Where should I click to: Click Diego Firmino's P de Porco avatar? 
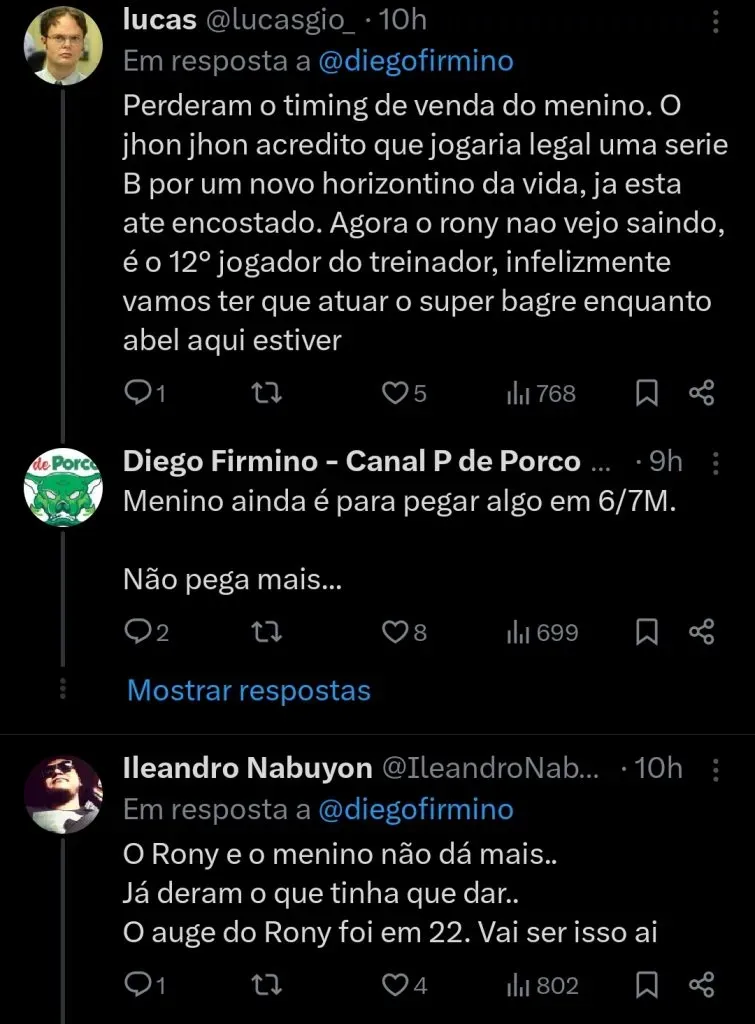point(62,483)
